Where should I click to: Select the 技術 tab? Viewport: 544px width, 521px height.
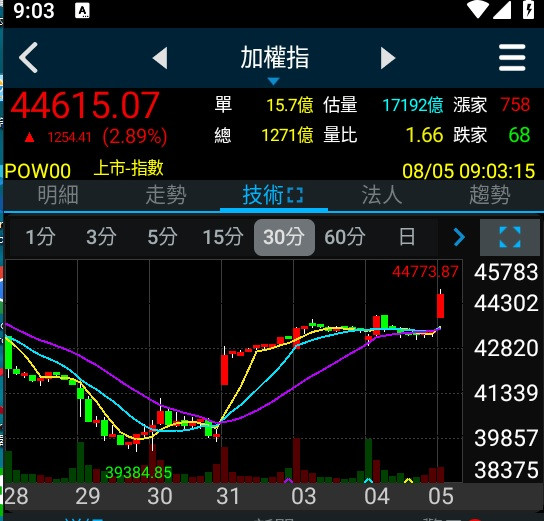[x=273, y=195]
